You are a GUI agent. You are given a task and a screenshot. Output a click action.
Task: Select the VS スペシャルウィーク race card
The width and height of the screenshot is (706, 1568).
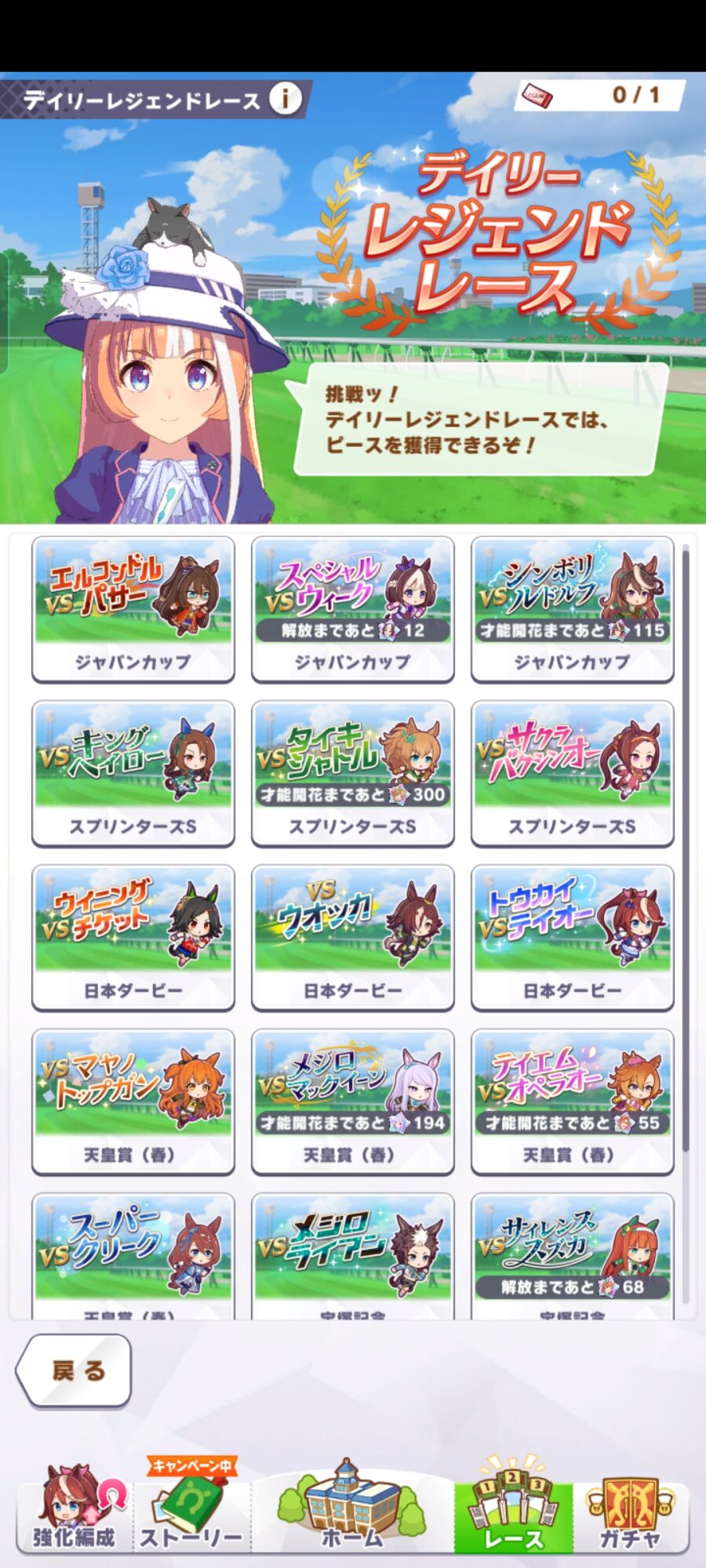click(x=353, y=609)
